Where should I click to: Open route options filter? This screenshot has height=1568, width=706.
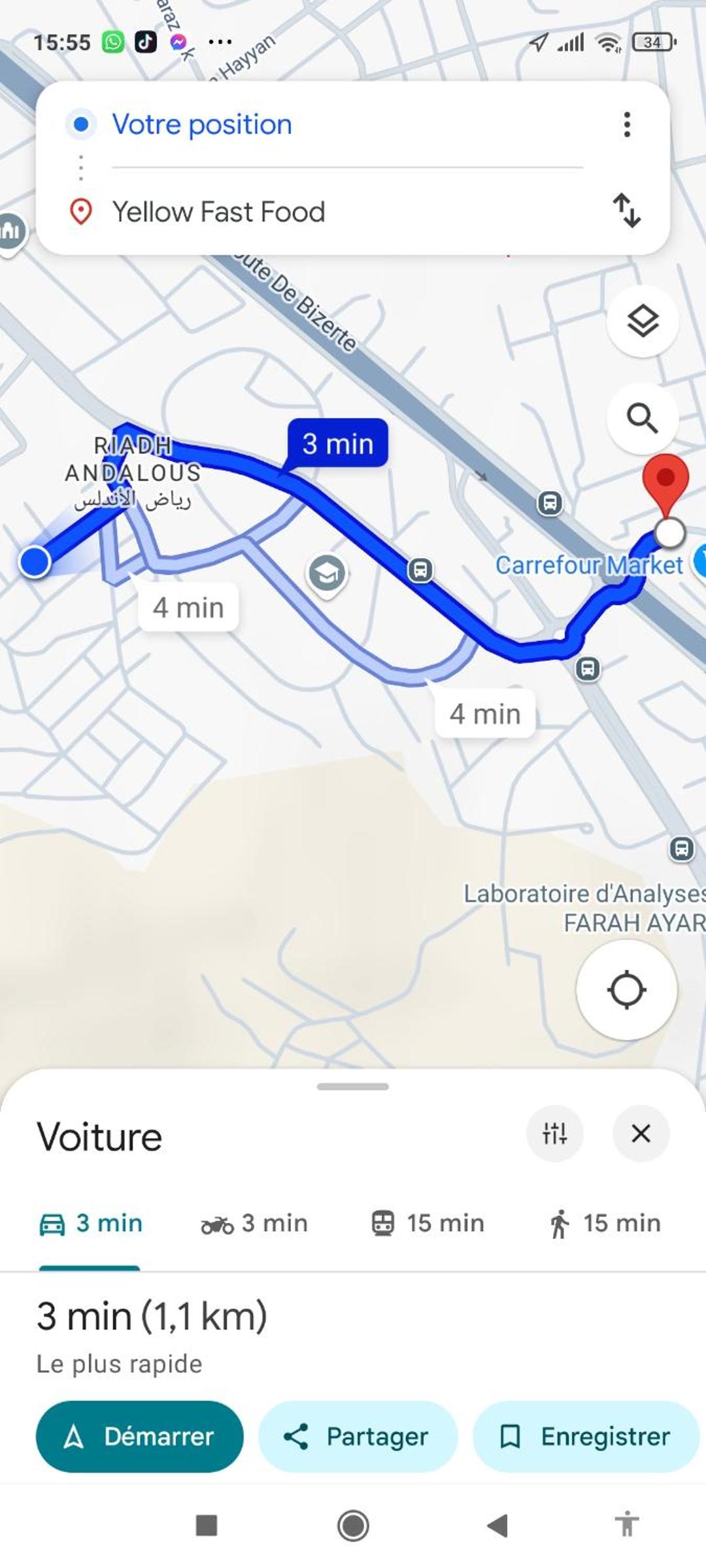[x=554, y=1134]
